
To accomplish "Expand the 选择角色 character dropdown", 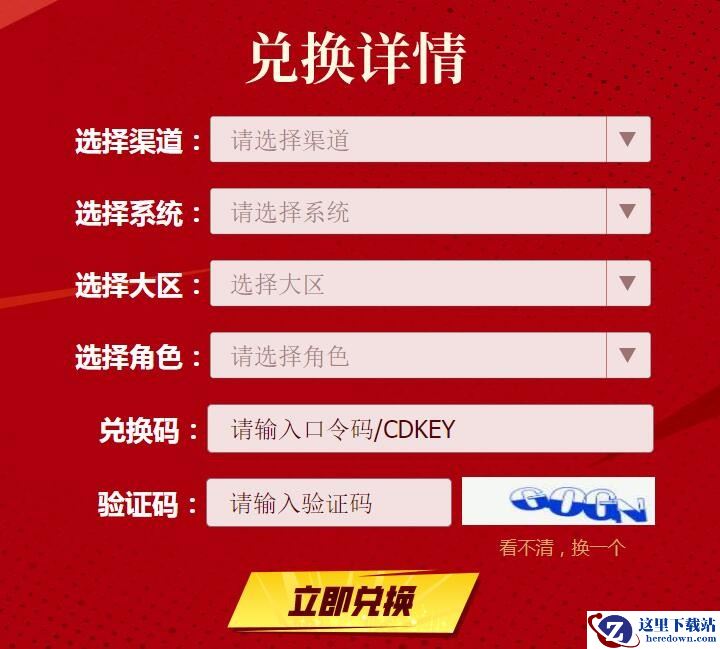I will coord(430,356).
